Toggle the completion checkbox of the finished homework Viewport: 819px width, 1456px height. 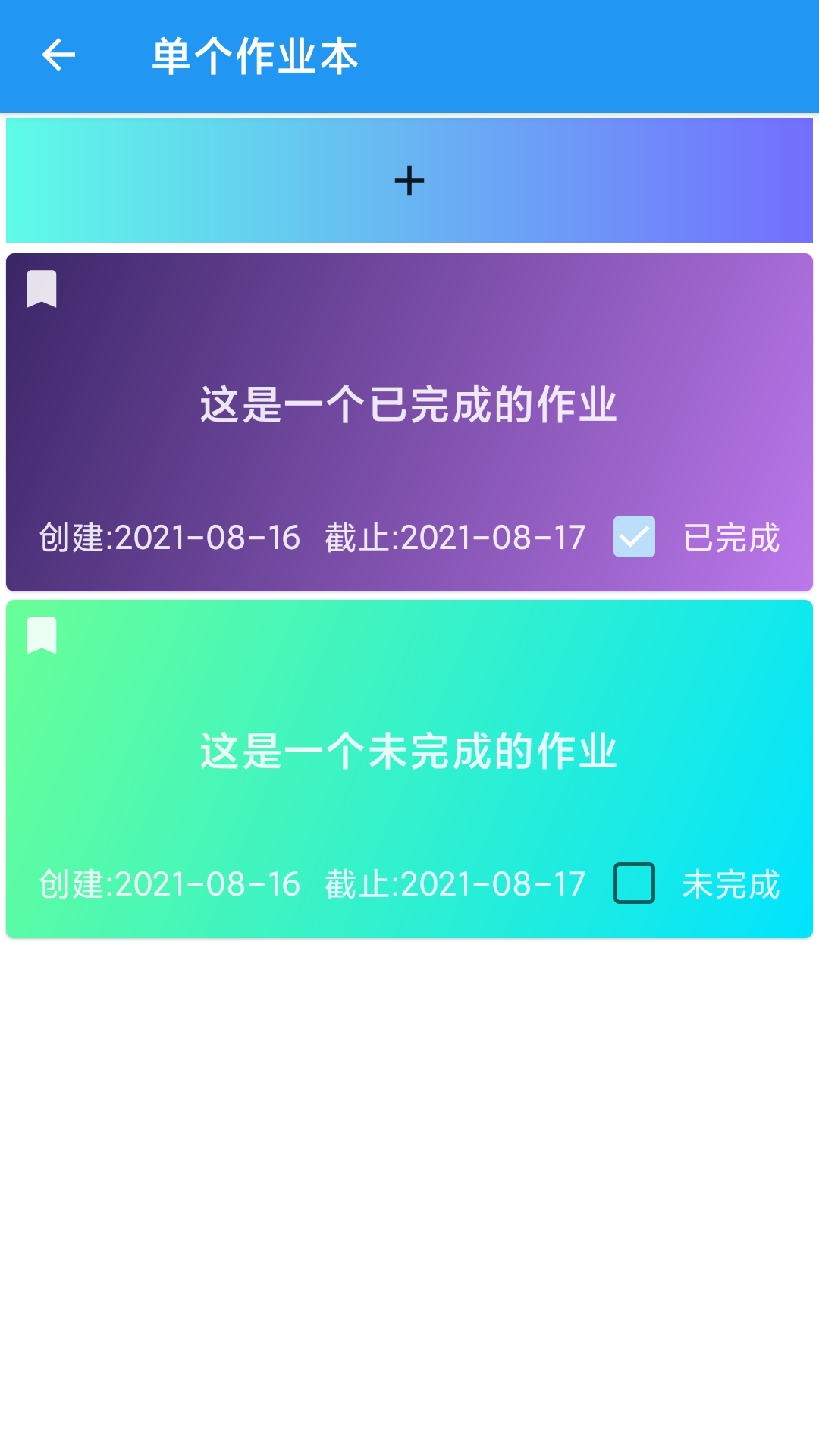[x=633, y=537]
